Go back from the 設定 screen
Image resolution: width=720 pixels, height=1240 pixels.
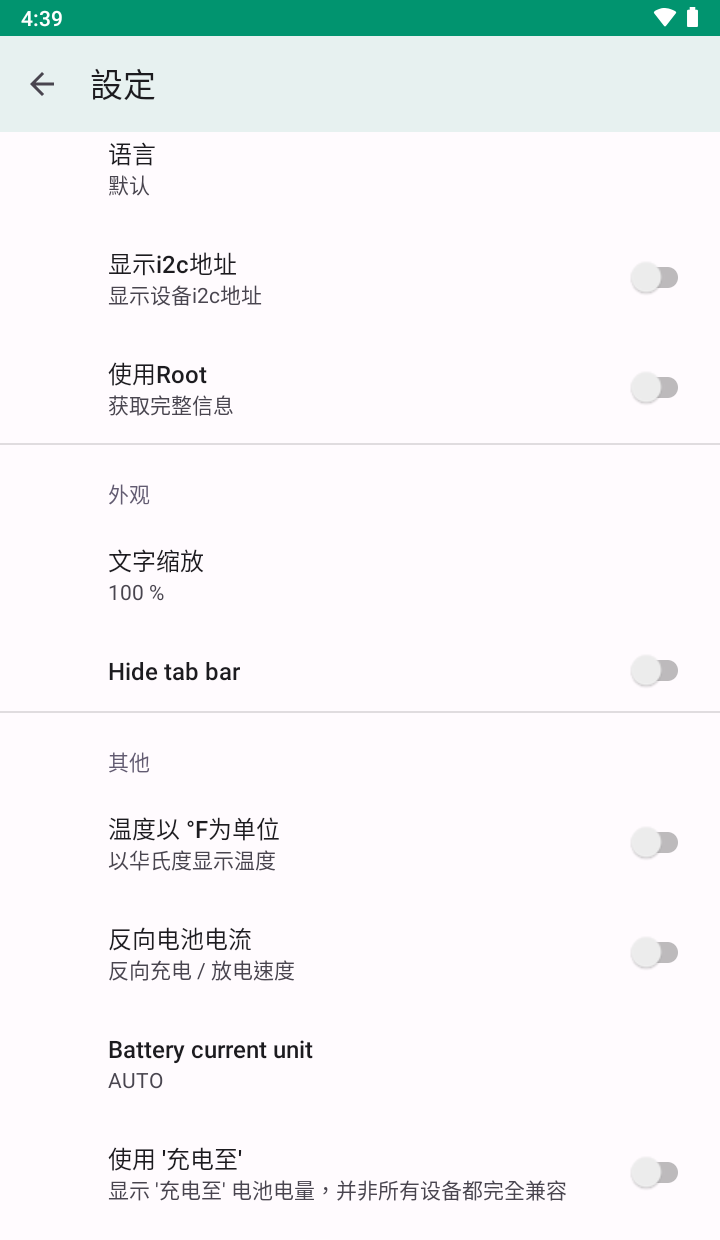(x=42, y=84)
